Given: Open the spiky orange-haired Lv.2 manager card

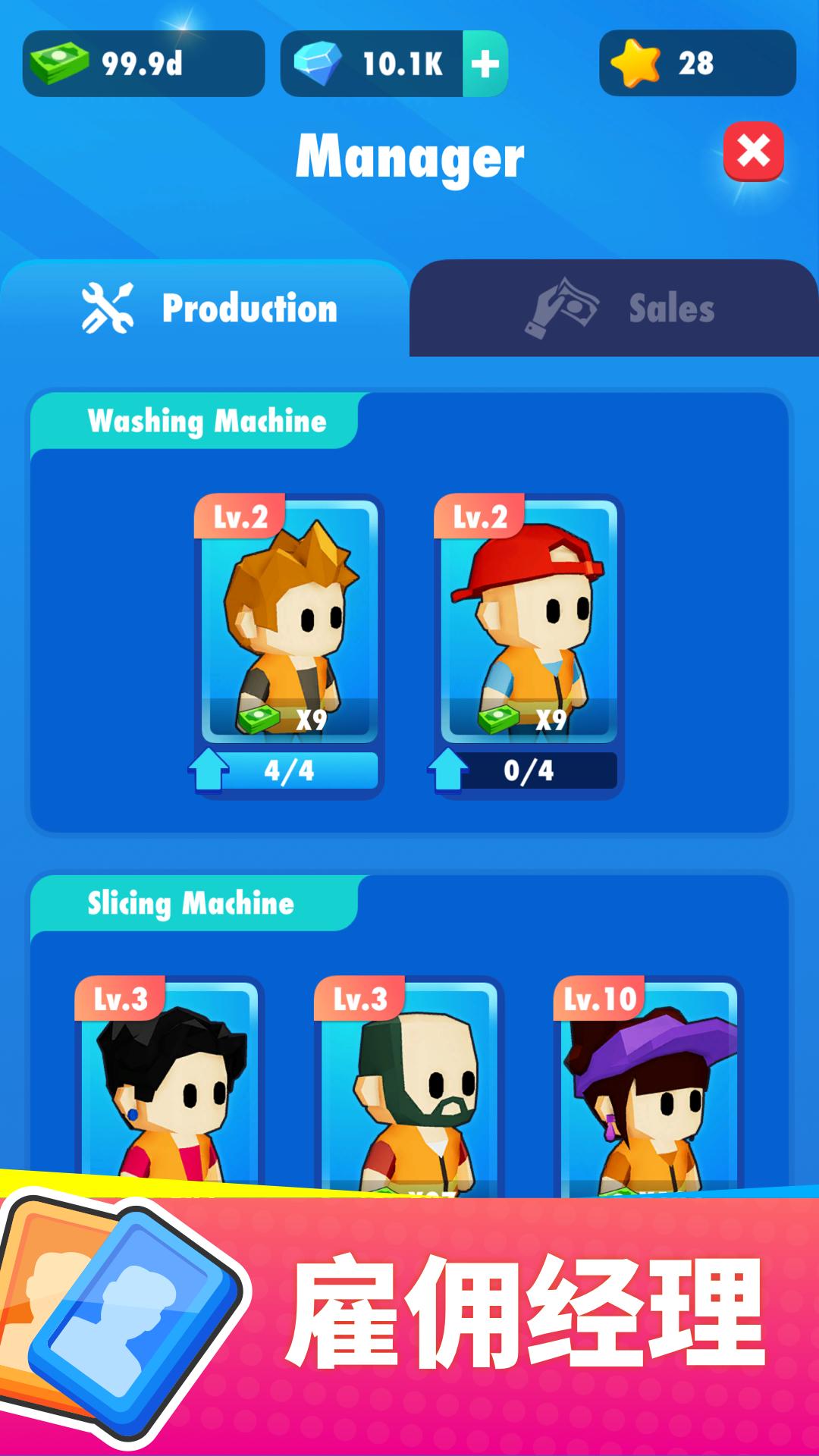Looking at the screenshot, I should 289,618.
